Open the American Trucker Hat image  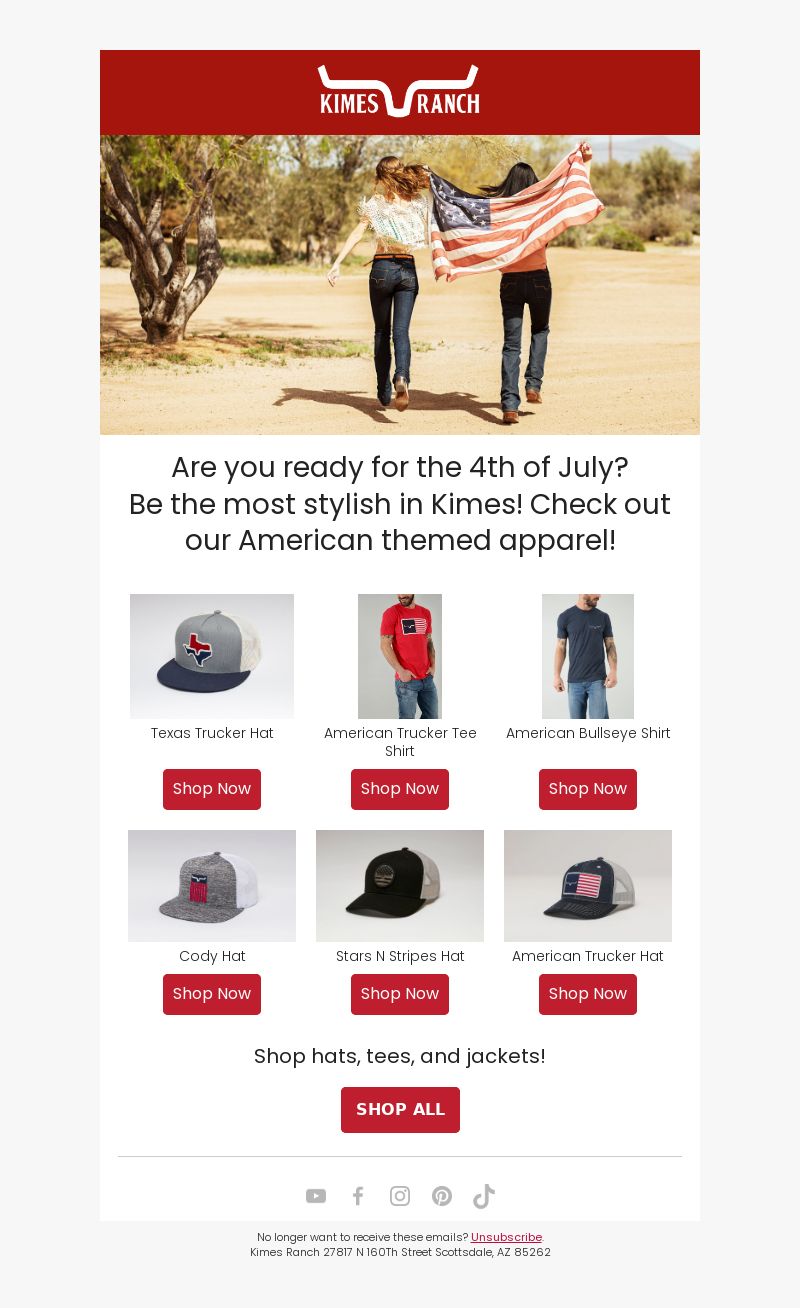pyautogui.click(x=588, y=886)
